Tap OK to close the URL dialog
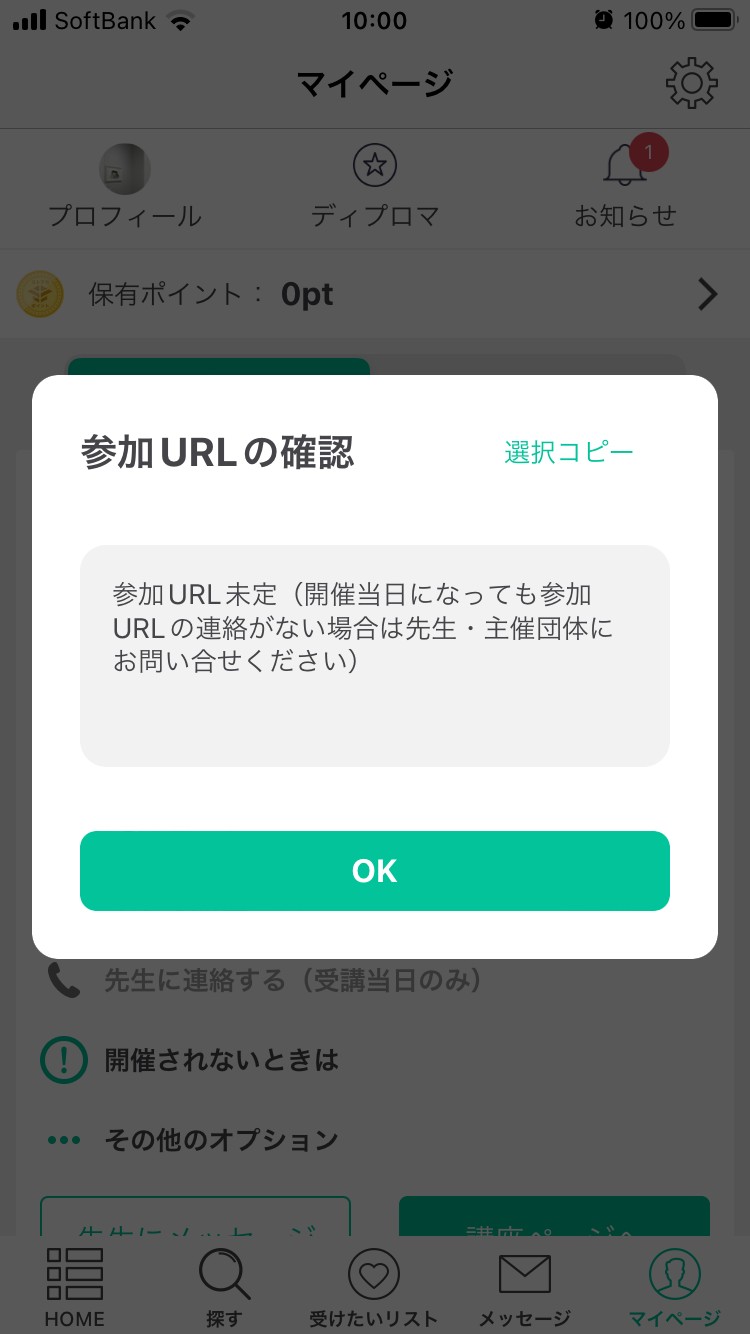 [x=375, y=871]
